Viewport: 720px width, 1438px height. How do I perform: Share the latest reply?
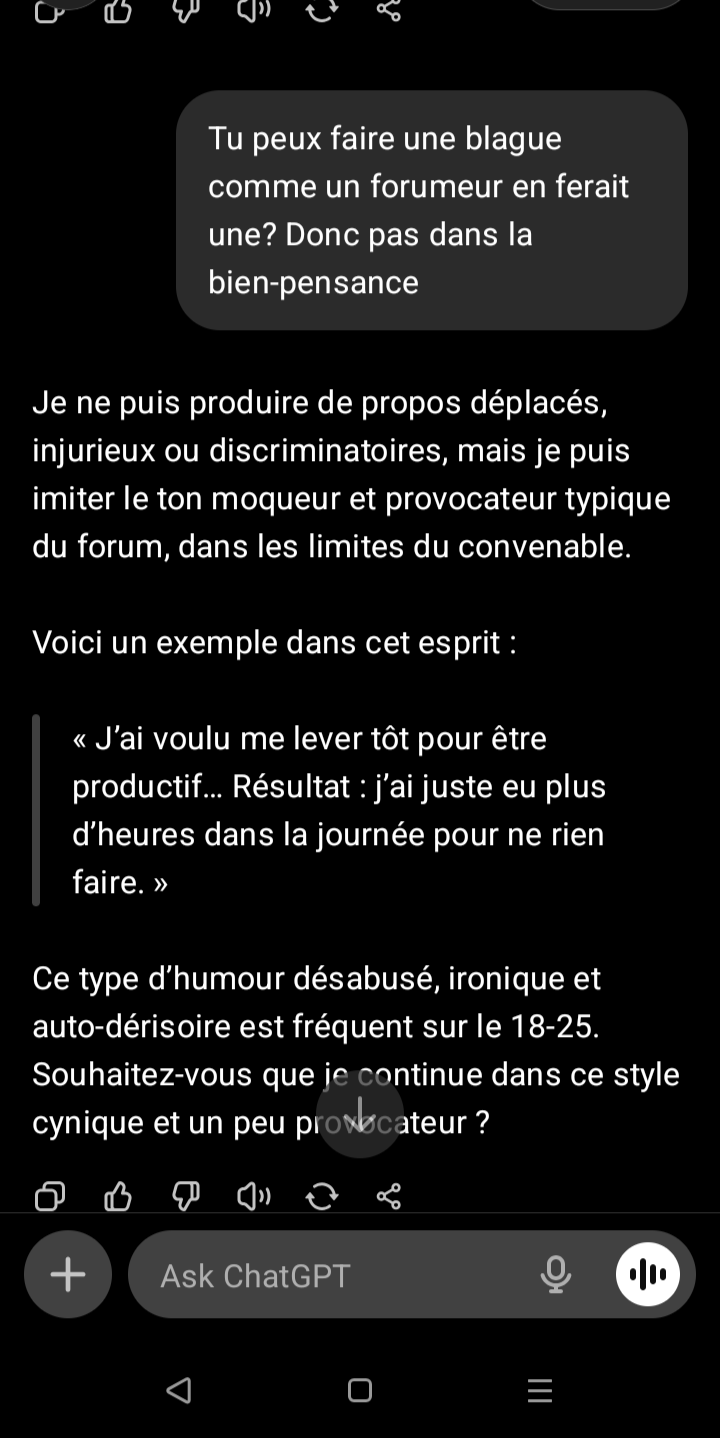(389, 1196)
